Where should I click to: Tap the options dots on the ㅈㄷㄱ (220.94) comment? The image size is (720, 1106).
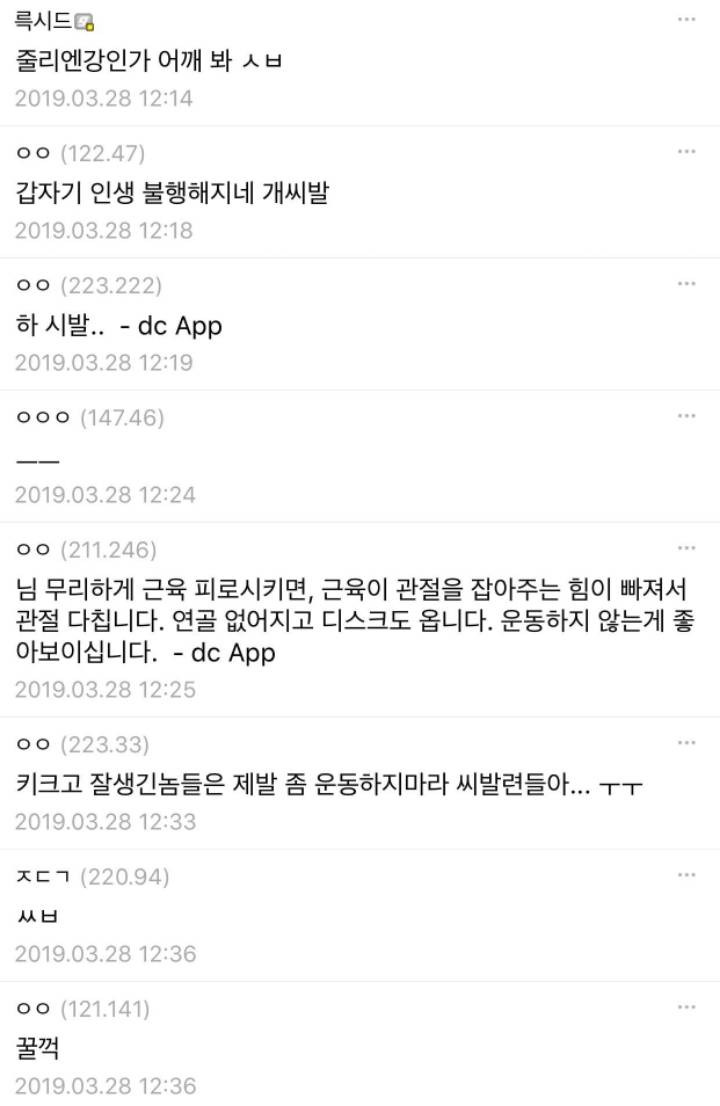686,874
